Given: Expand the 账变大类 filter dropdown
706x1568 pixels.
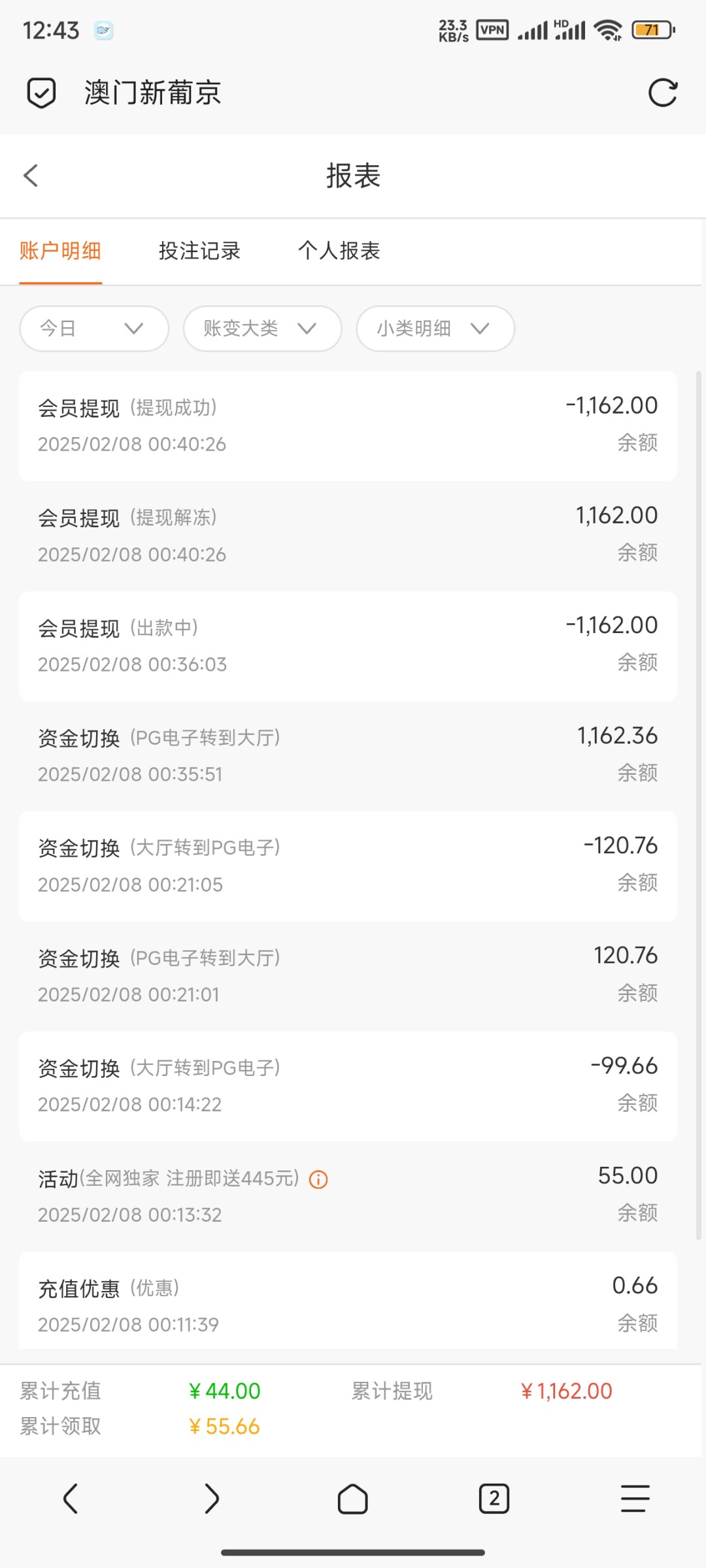Looking at the screenshot, I should [262, 329].
